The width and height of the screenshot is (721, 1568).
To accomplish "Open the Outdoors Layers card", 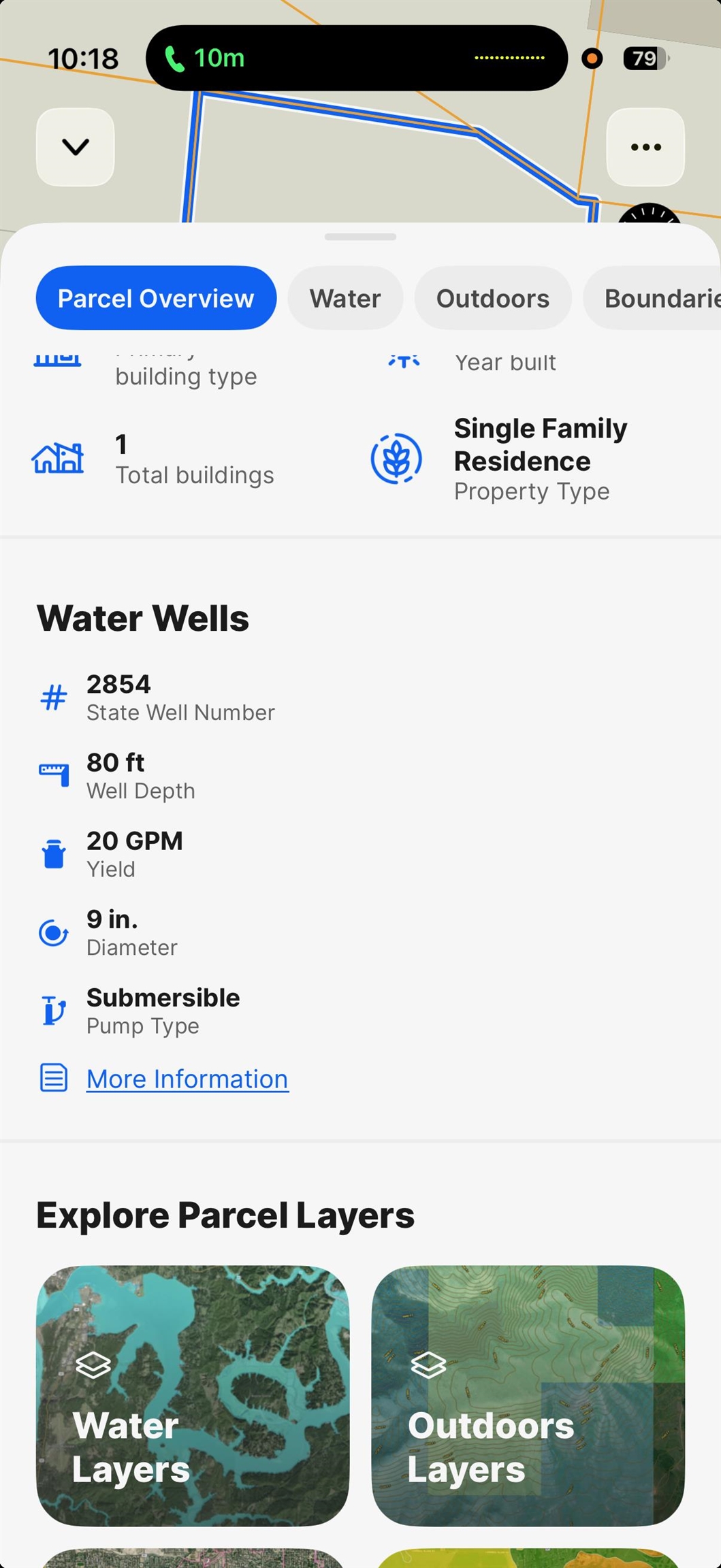I will (x=528, y=1395).
